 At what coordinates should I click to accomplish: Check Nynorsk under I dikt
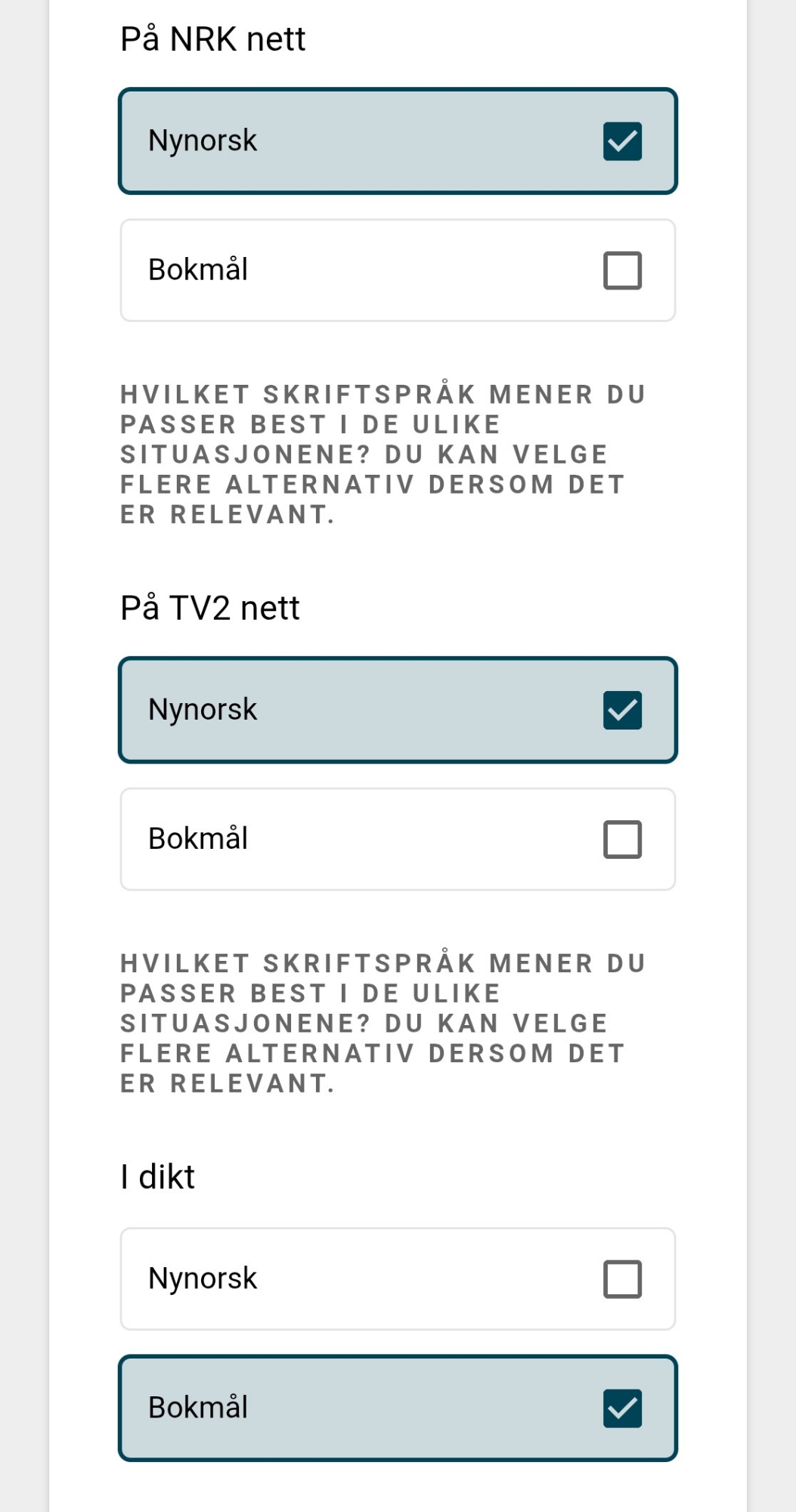coord(622,1279)
